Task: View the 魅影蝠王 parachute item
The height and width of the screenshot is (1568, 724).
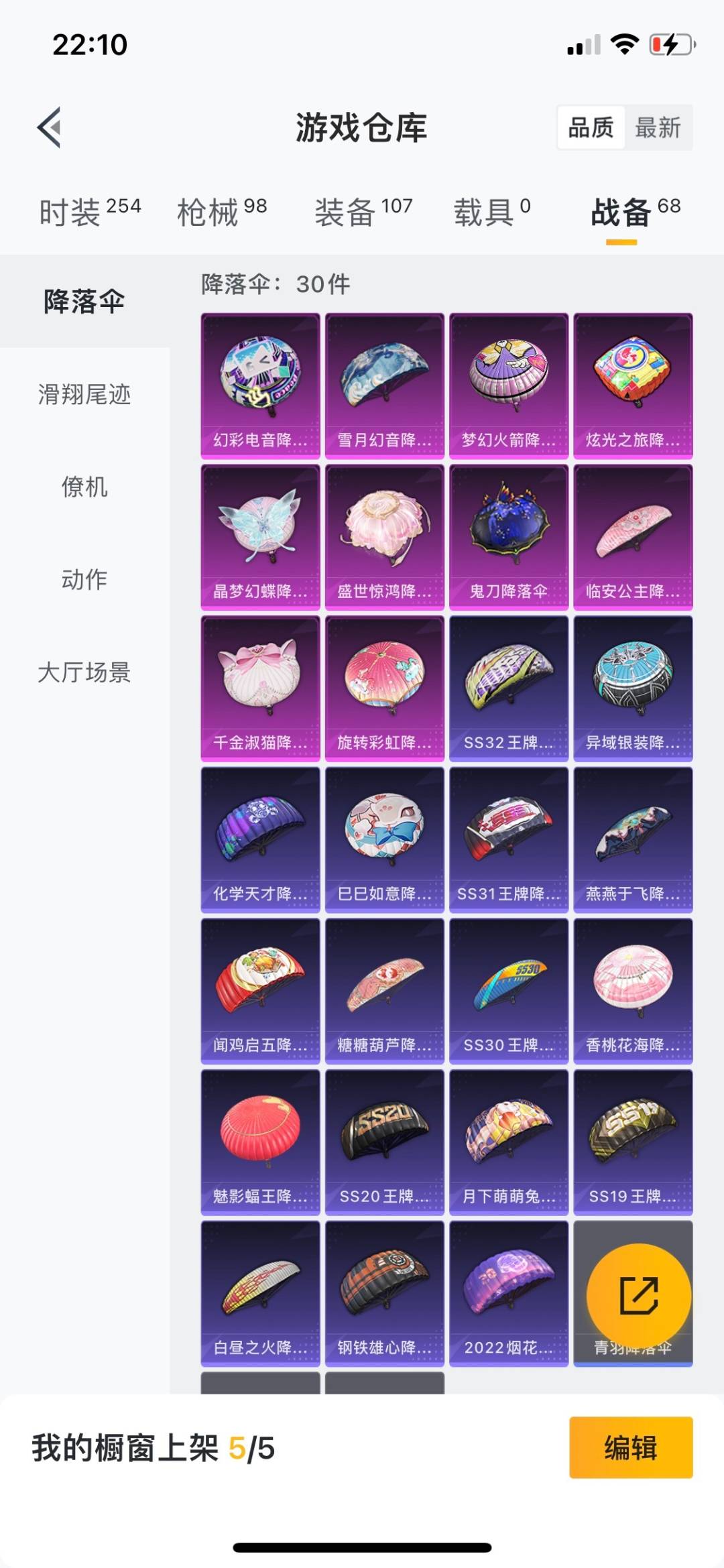Action: tap(260, 1142)
